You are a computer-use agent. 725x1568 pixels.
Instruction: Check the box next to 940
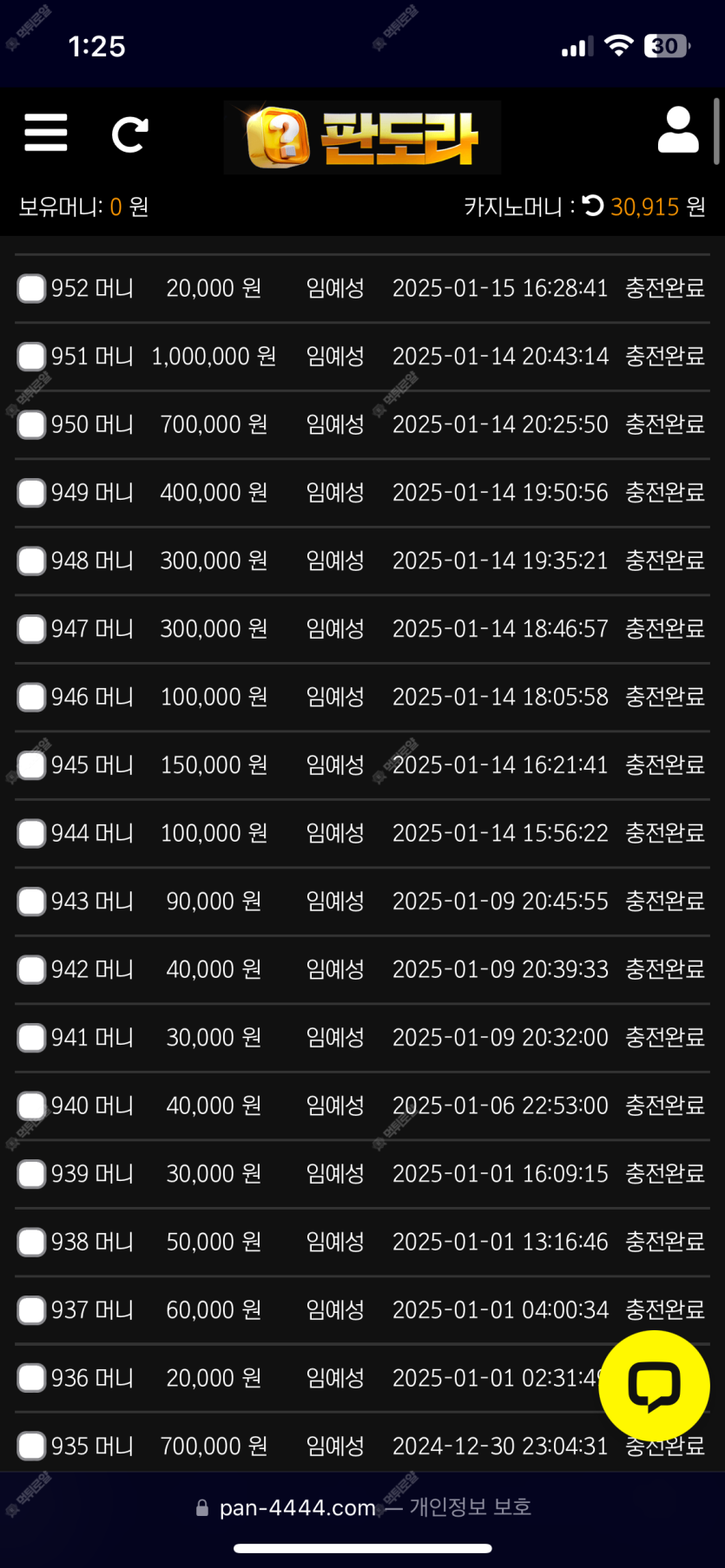click(x=32, y=1105)
